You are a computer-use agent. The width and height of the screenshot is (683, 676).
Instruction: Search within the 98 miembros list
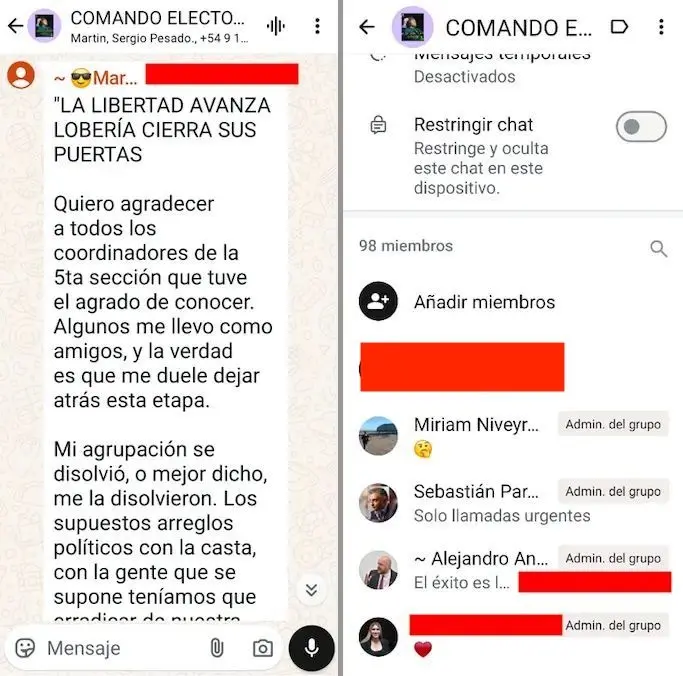tap(658, 249)
